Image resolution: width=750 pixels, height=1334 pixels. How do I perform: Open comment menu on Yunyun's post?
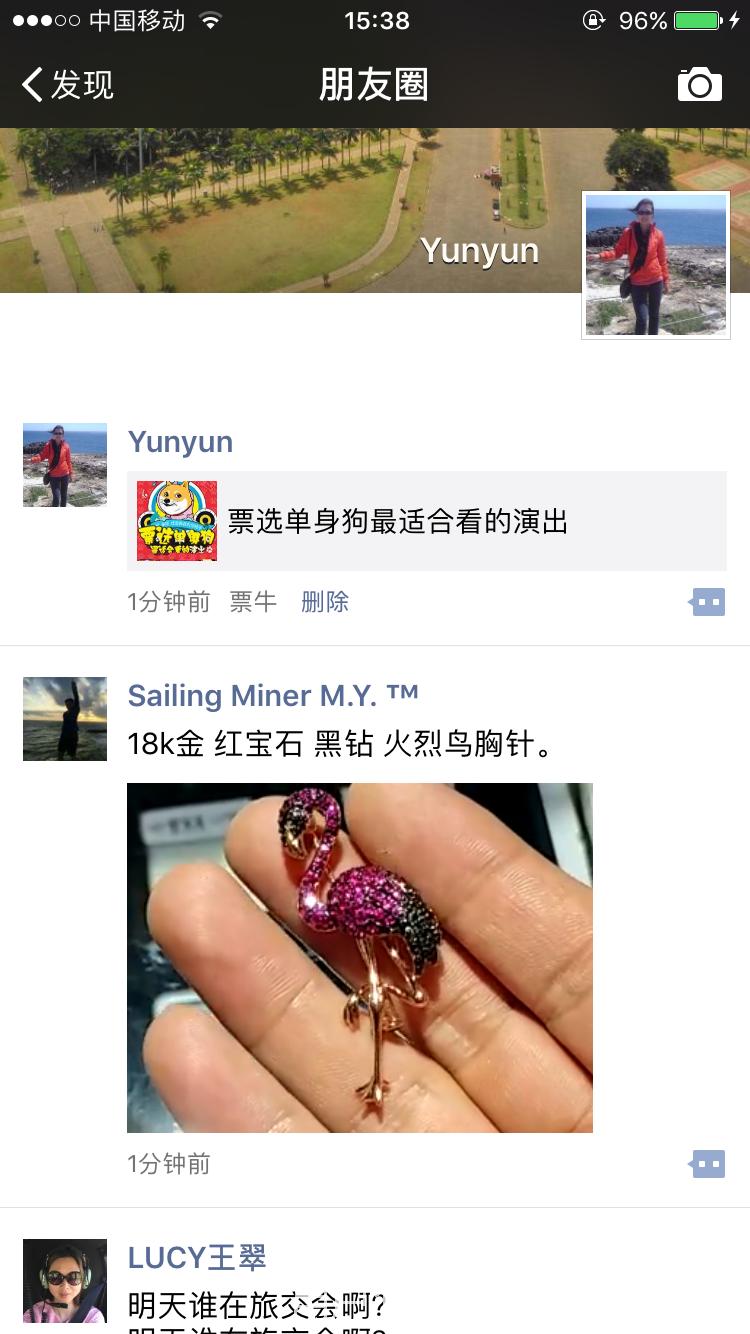click(x=707, y=602)
